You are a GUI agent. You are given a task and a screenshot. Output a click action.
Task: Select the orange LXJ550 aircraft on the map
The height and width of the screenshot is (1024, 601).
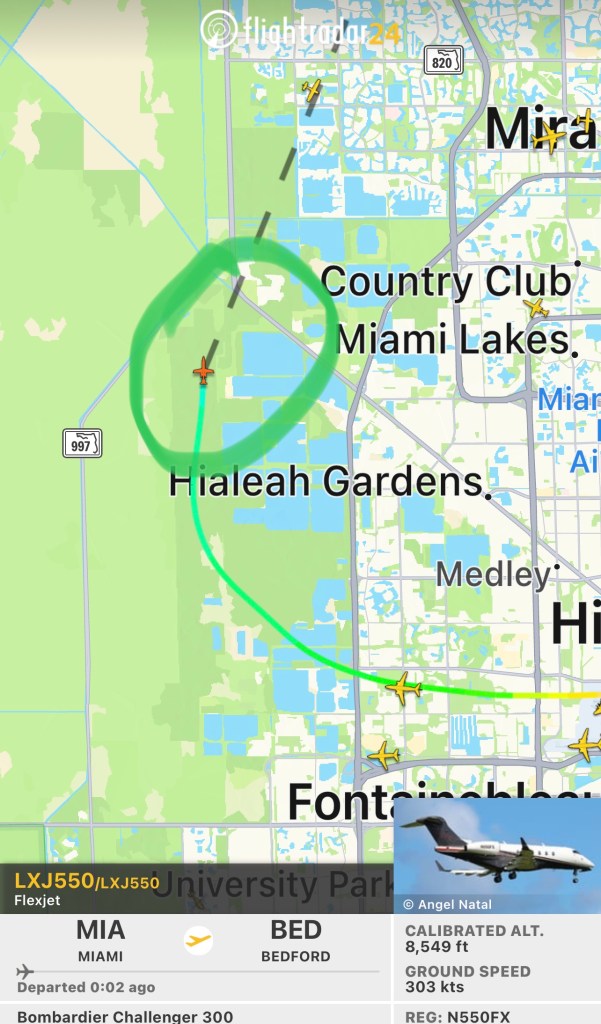(203, 371)
